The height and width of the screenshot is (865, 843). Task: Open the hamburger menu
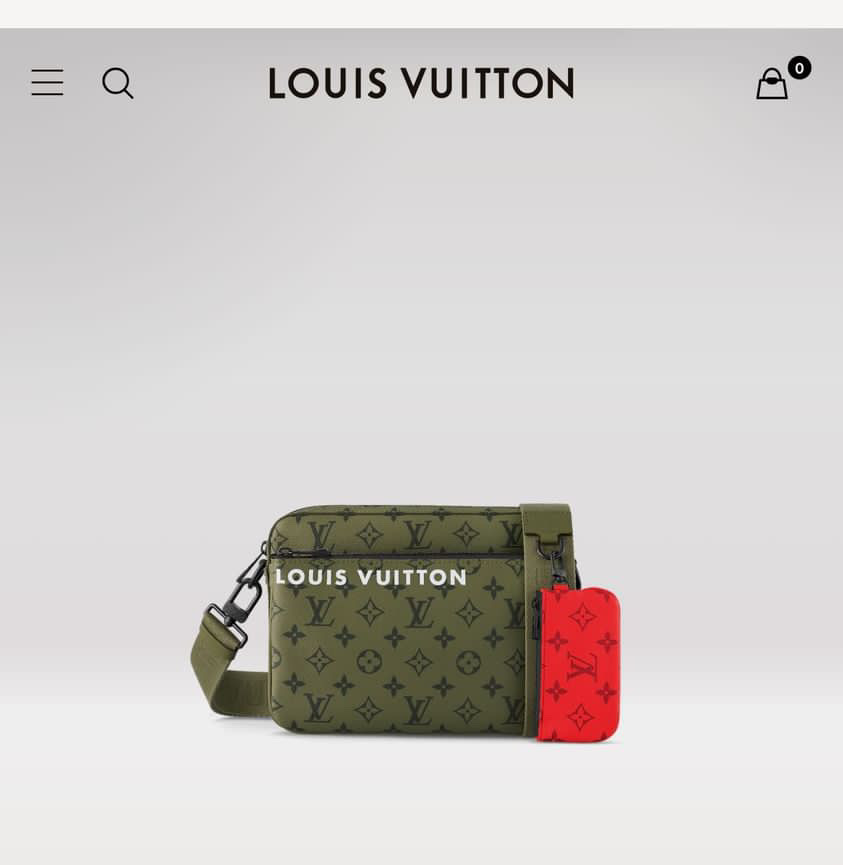[x=47, y=83]
